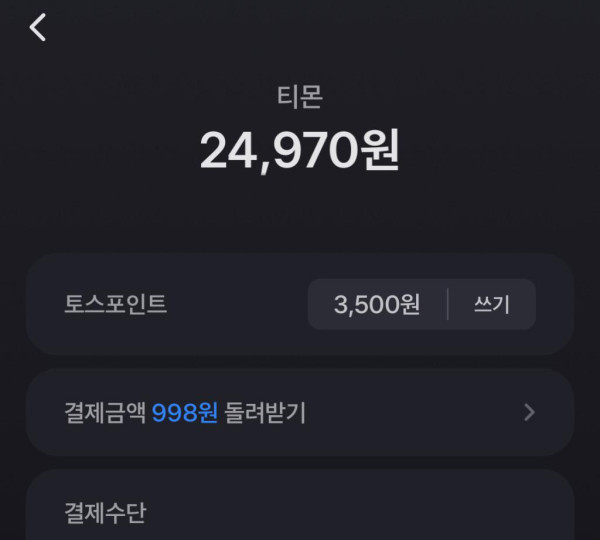Open the 결제금액 998원 돌려받기 row
Viewport: 600px width, 540px height.
299,413
